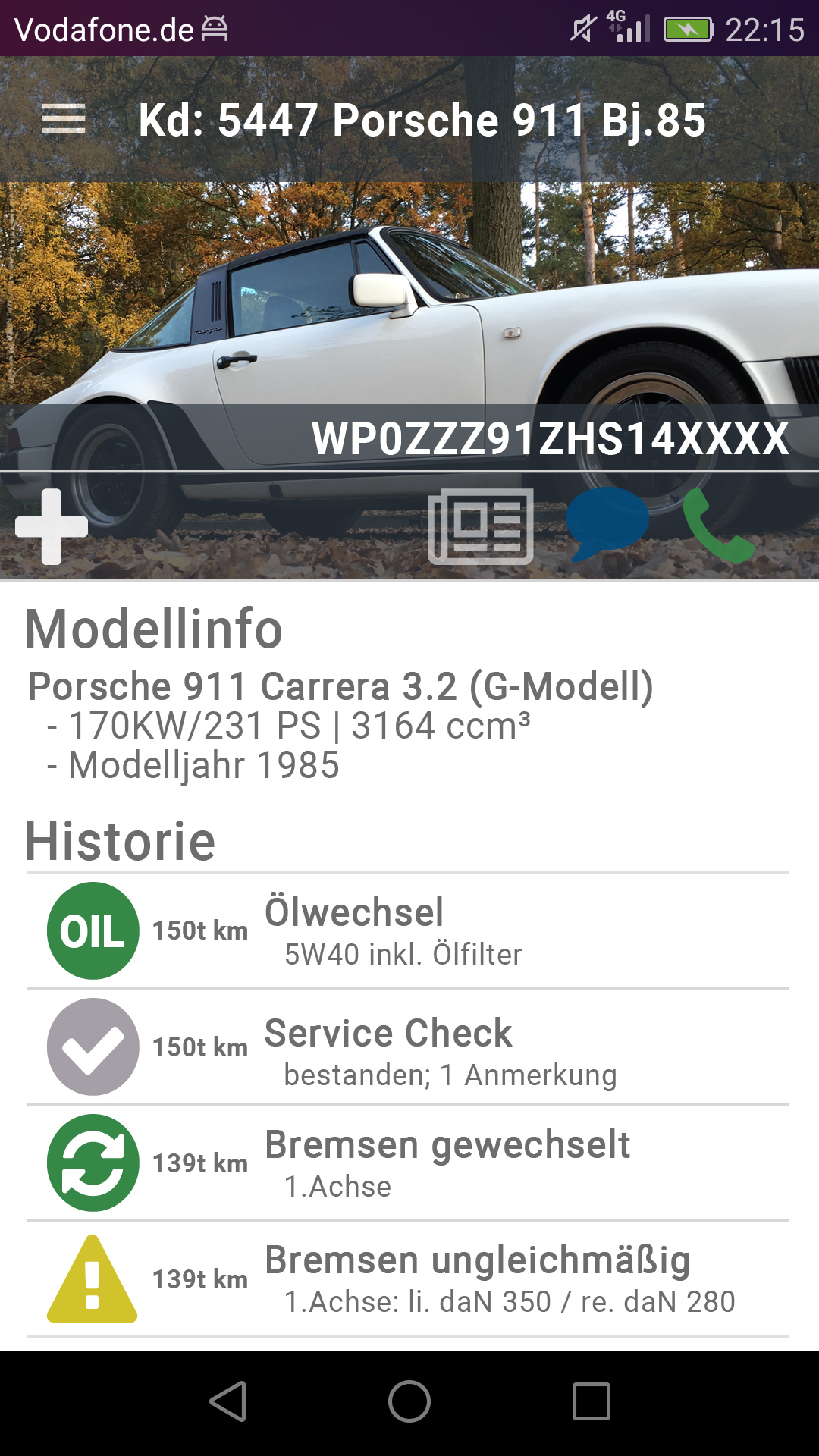The height and width of the screenshot is (1456, 819).
Task: Go back with system back button
Action: coord(227,1401)
